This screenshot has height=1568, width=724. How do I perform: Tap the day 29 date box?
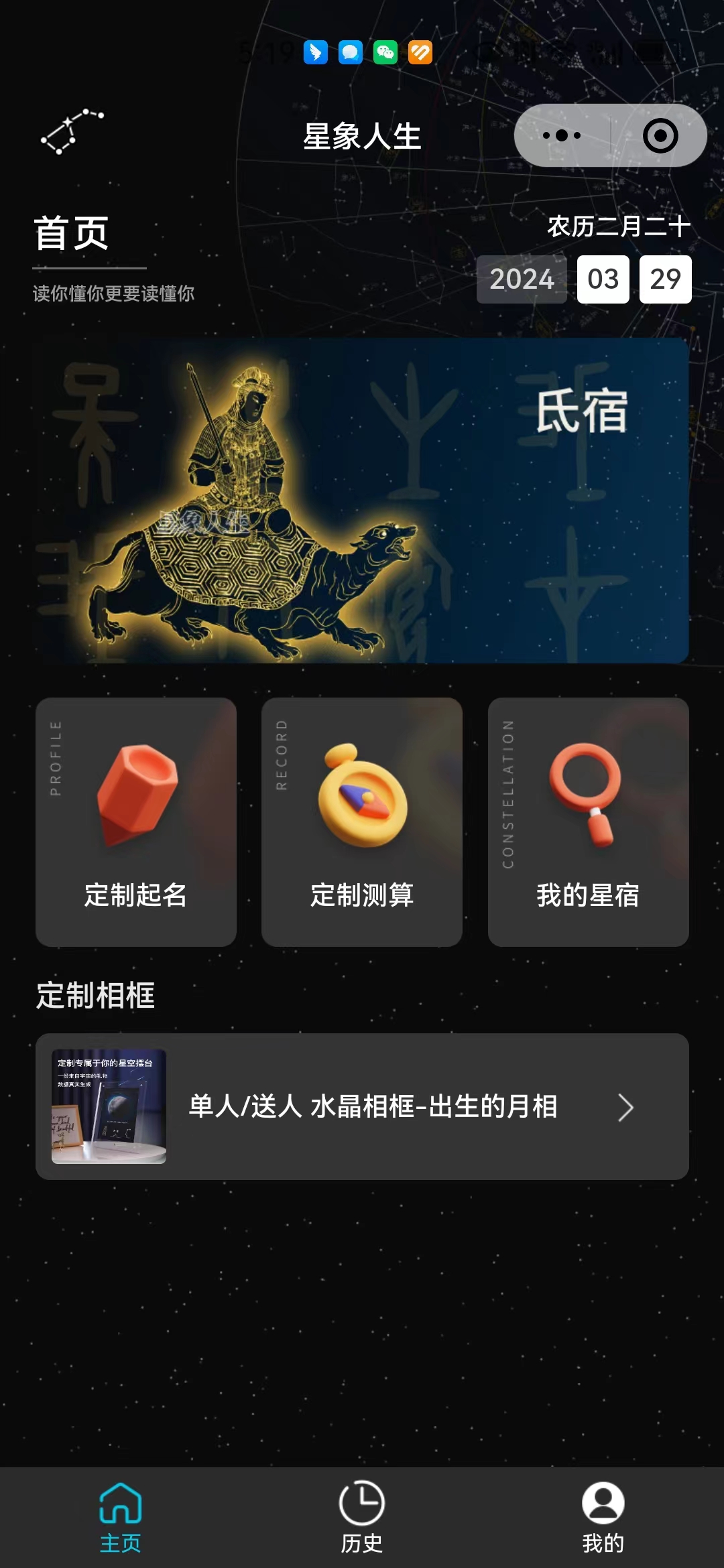pos(665,279)
